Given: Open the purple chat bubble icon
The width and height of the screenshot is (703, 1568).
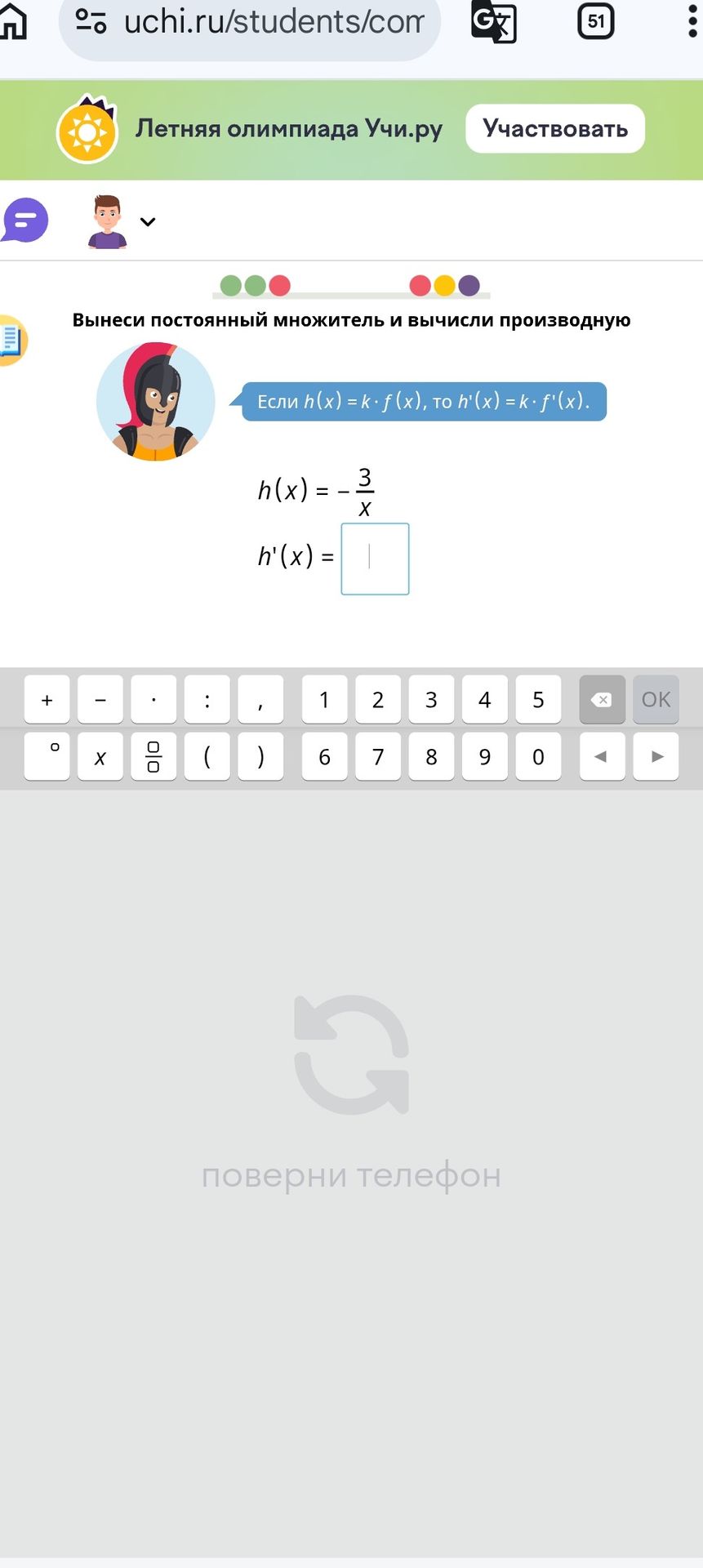Looking at the screenshot, I should click(x=25, y=220).
